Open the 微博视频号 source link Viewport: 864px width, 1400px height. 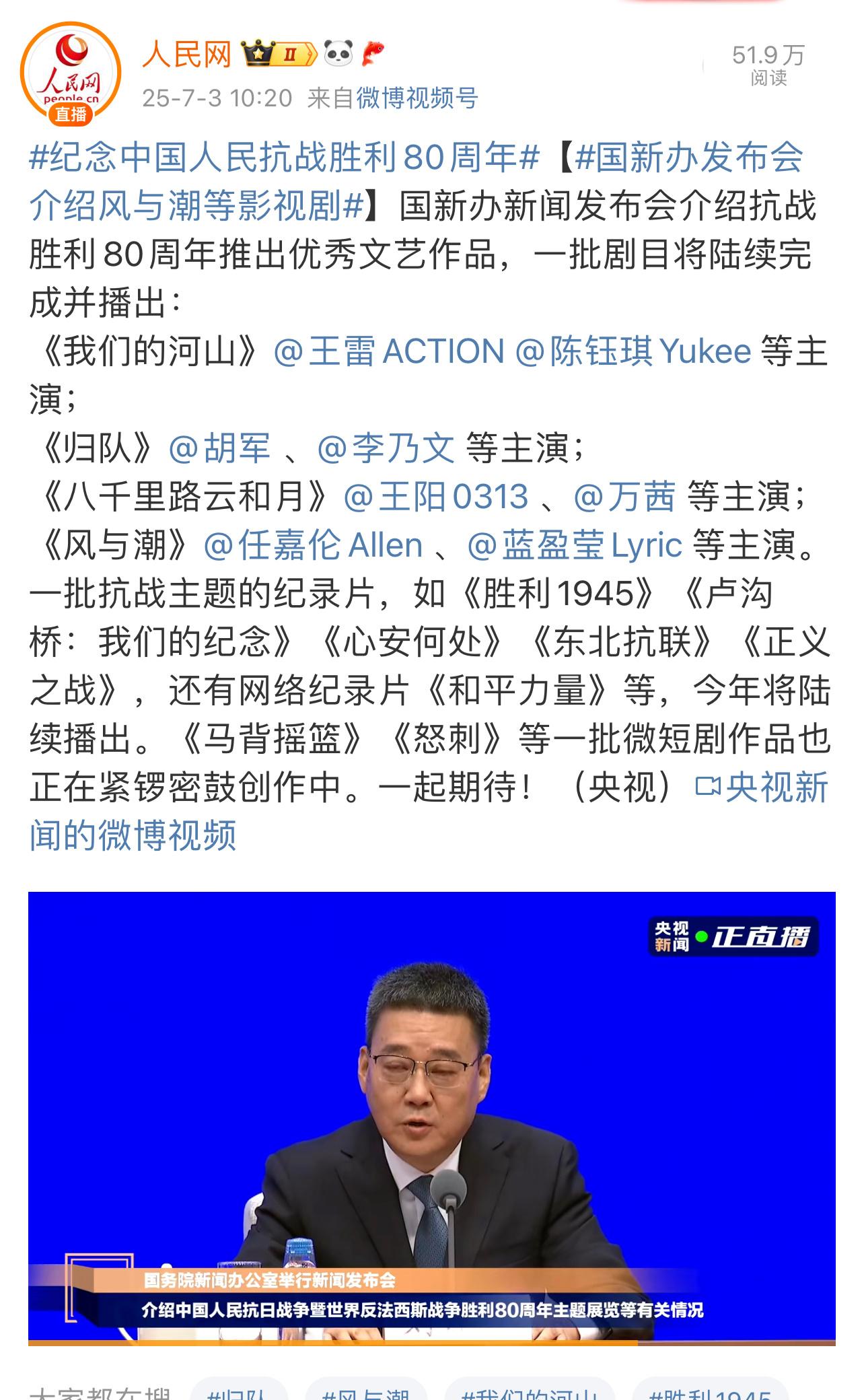tap(417, 98)
